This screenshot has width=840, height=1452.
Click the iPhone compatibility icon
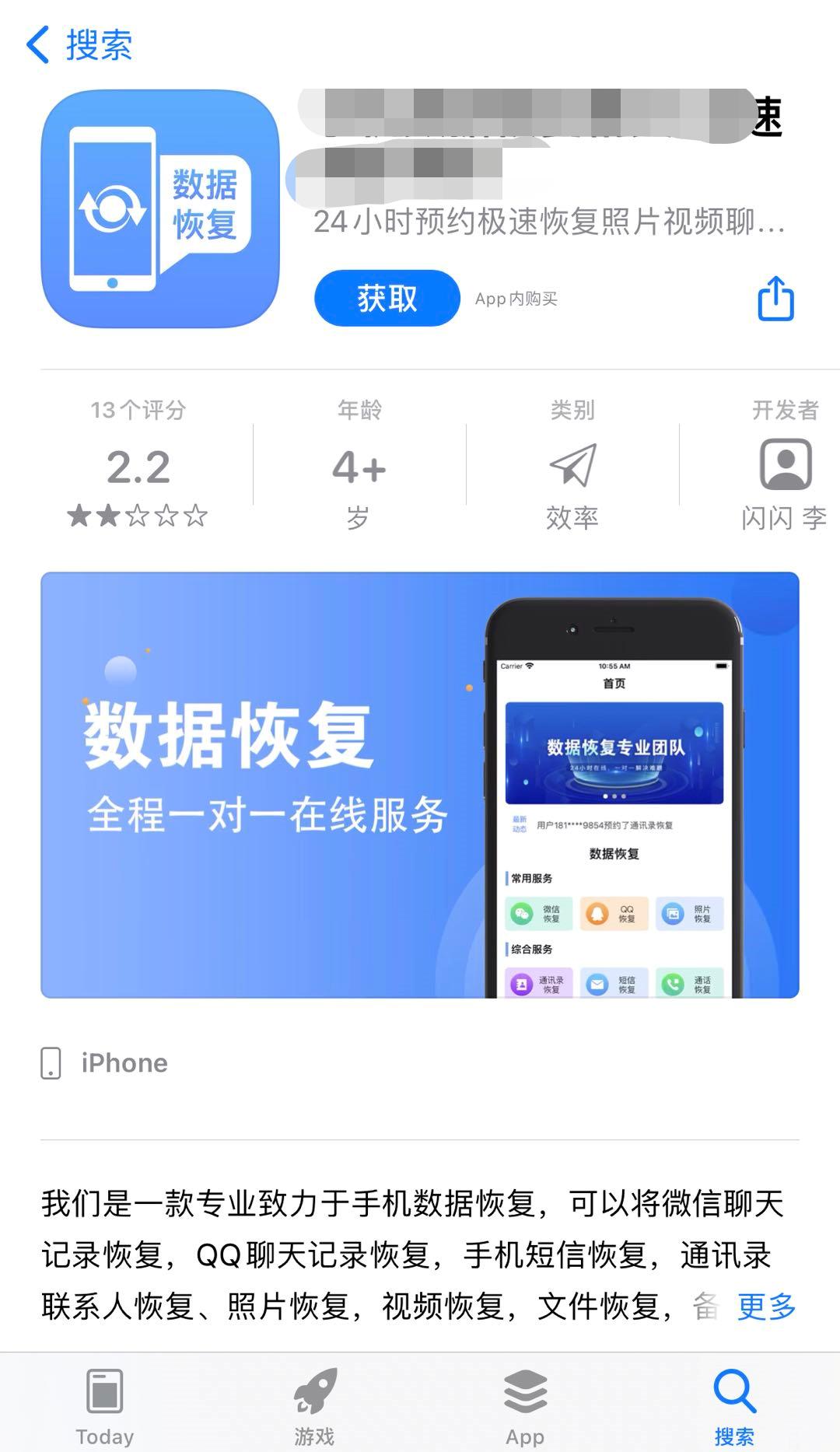(53, 1062)
